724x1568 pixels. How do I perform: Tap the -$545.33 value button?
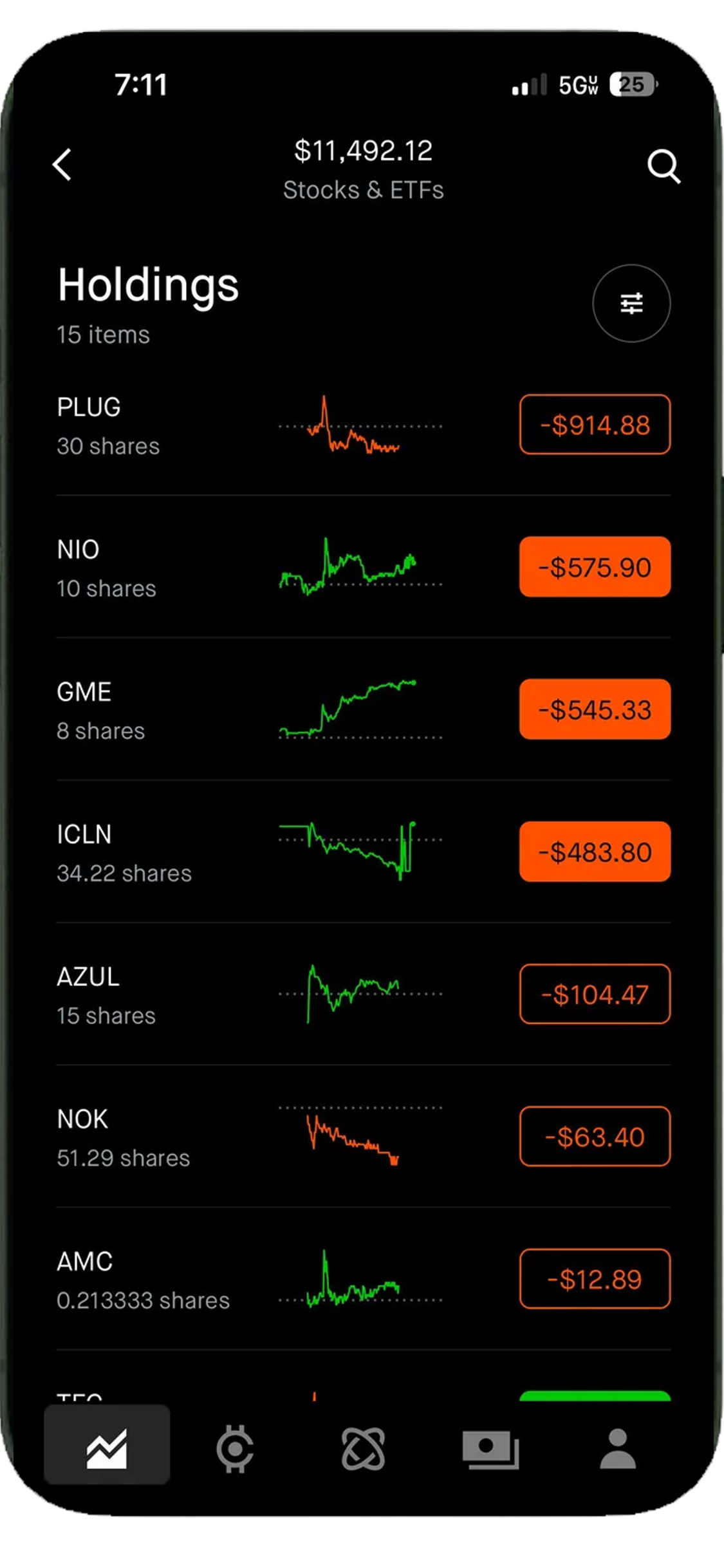coord(595,709)
